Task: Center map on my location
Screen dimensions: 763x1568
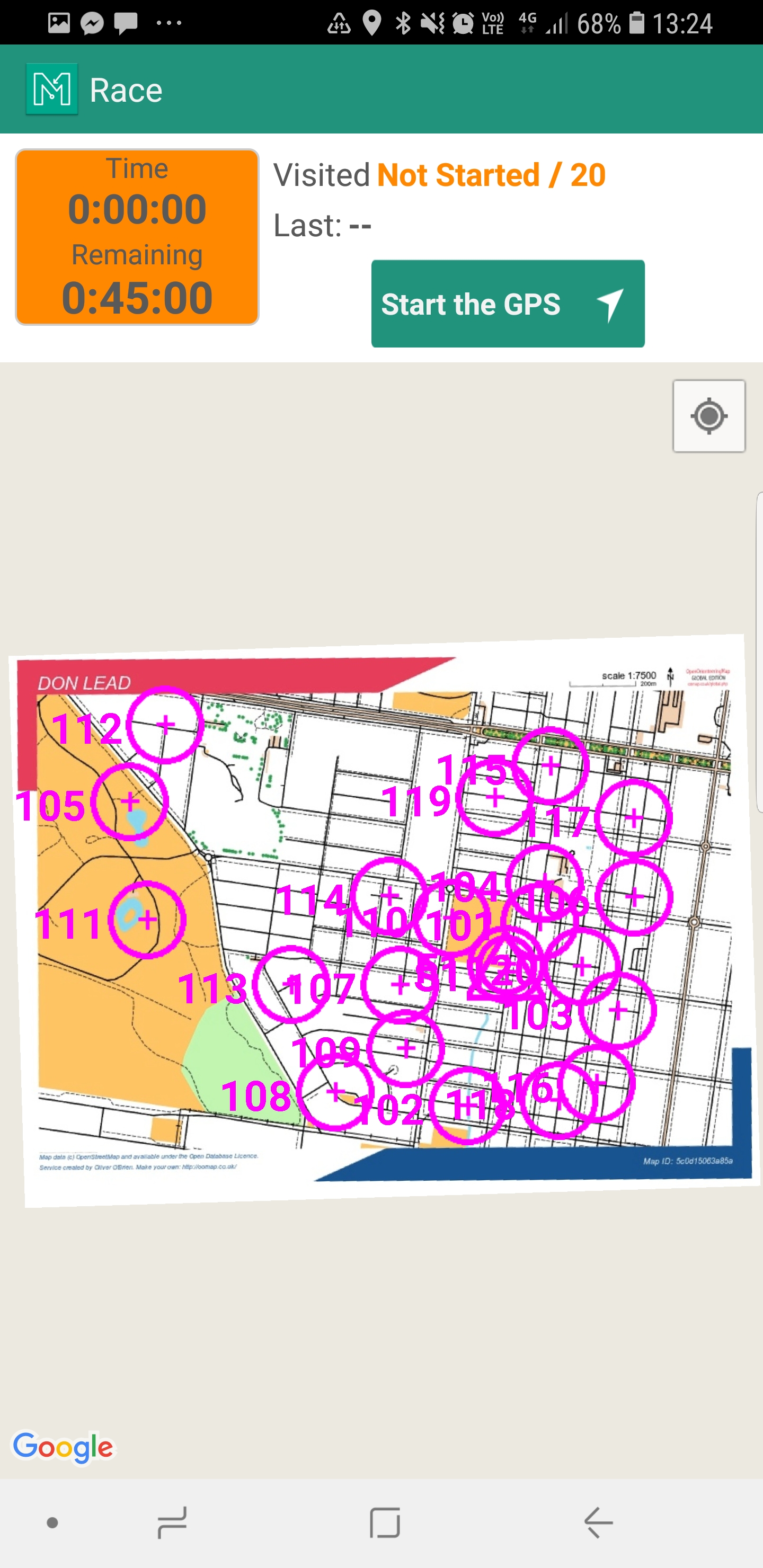Action: [x=709, y=416]
